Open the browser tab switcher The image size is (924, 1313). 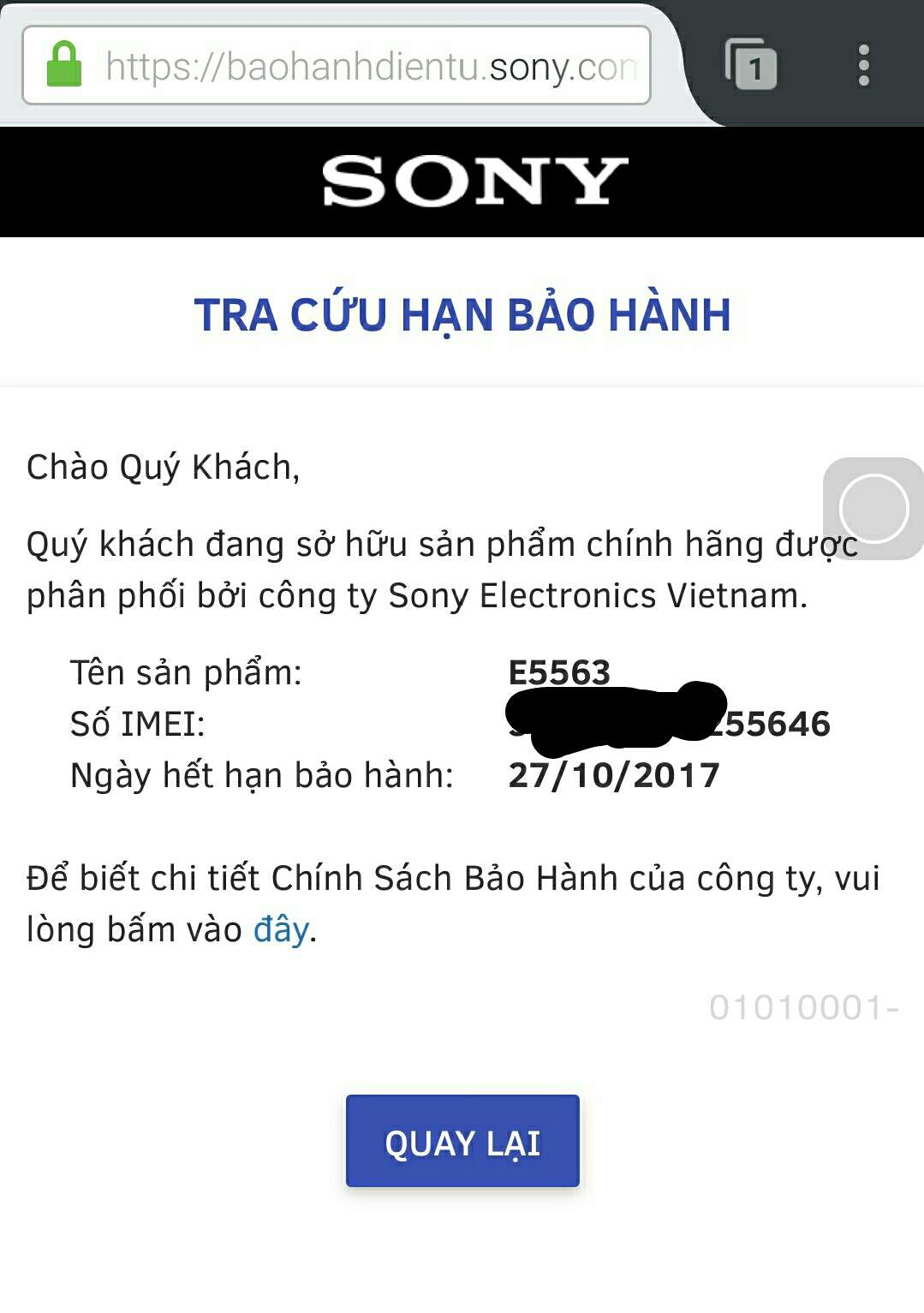pos(751,65)
